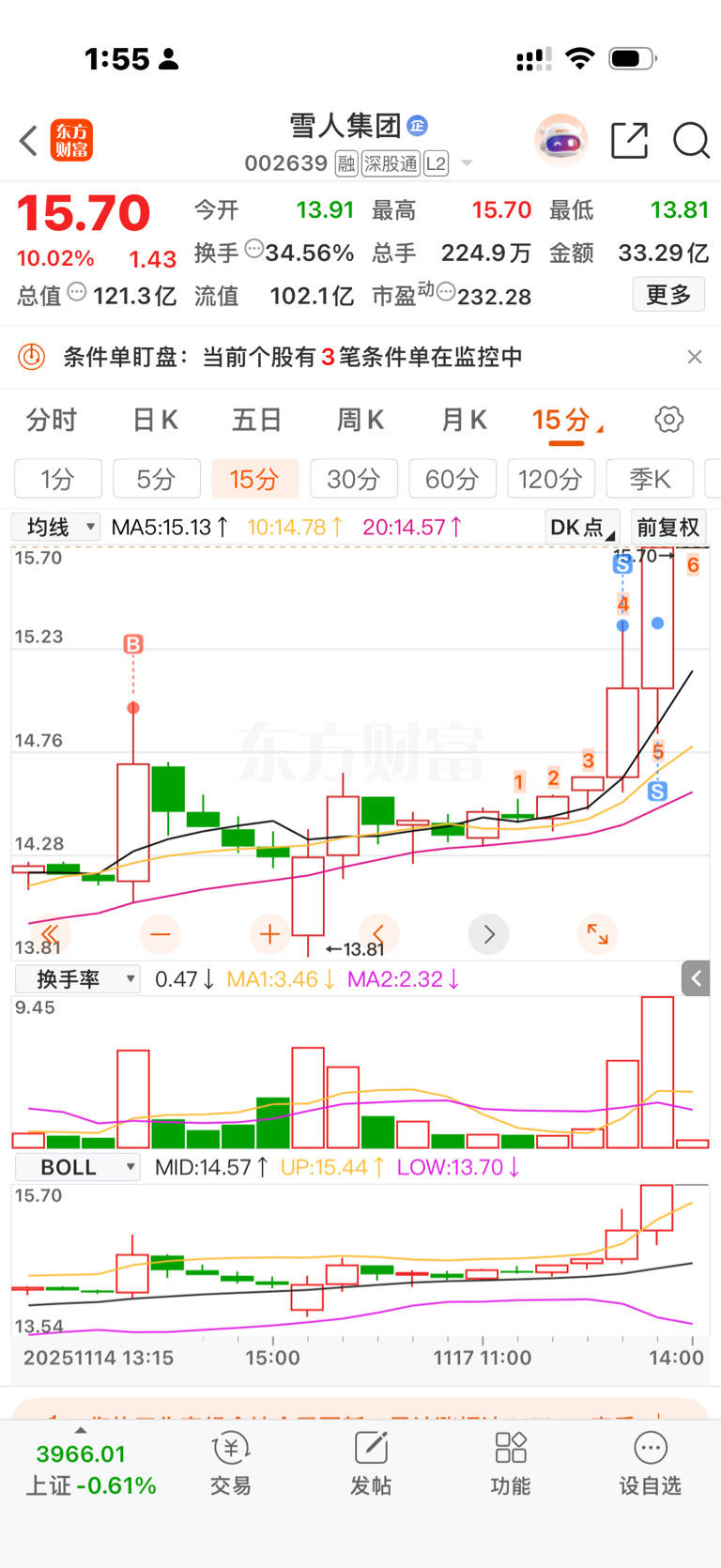Open the search magnifier icon
Viewport: 721px width, 1568px height.
[691, 141]
